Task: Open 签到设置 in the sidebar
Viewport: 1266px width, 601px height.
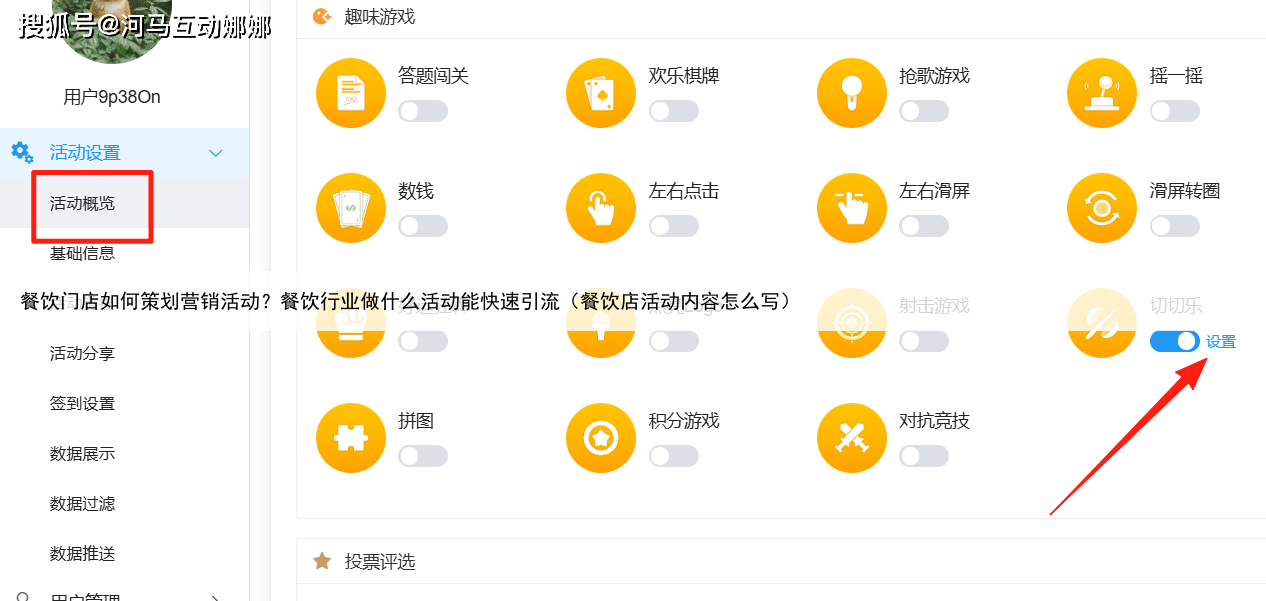Action: (x=83, y=403)
